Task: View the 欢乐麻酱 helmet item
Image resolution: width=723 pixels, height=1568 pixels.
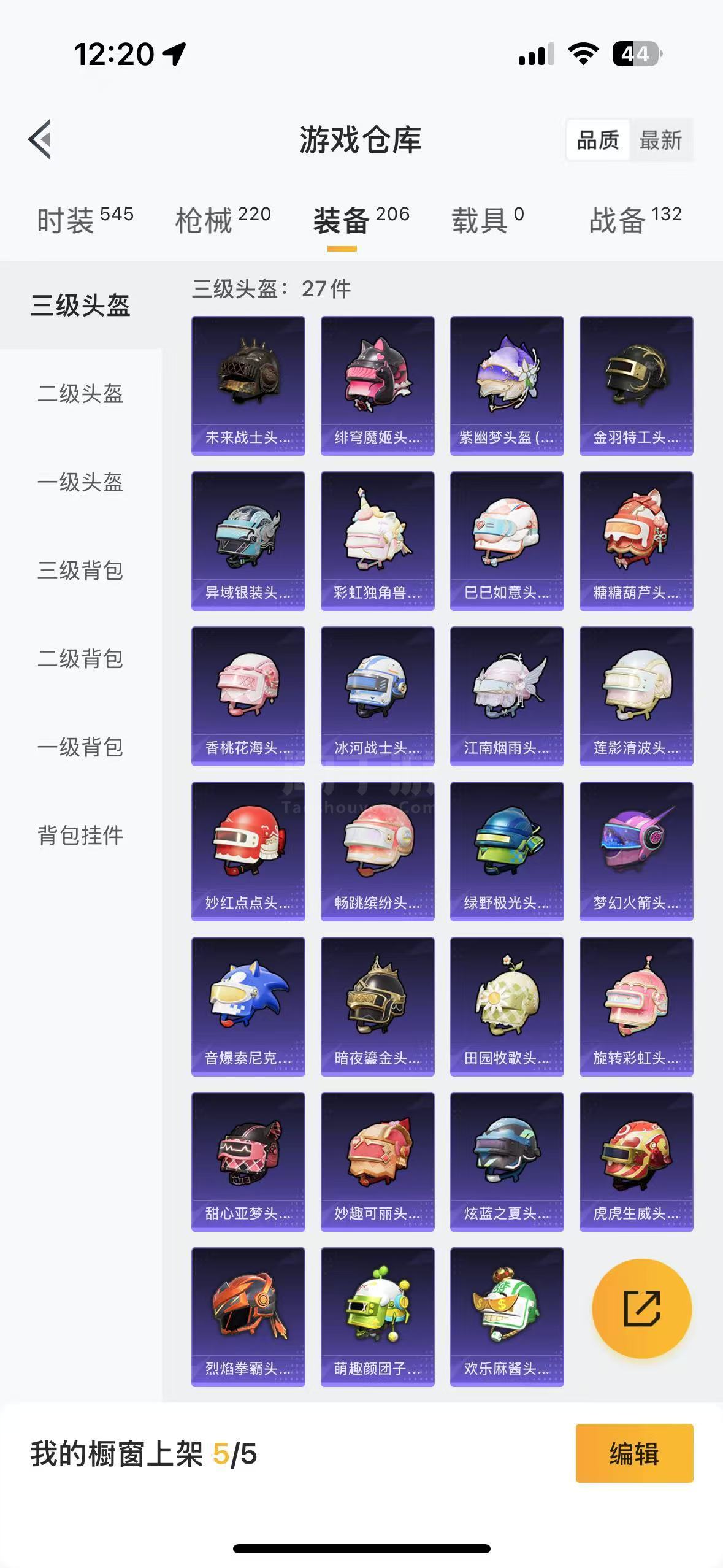Action: click(x=507, y=1316)
